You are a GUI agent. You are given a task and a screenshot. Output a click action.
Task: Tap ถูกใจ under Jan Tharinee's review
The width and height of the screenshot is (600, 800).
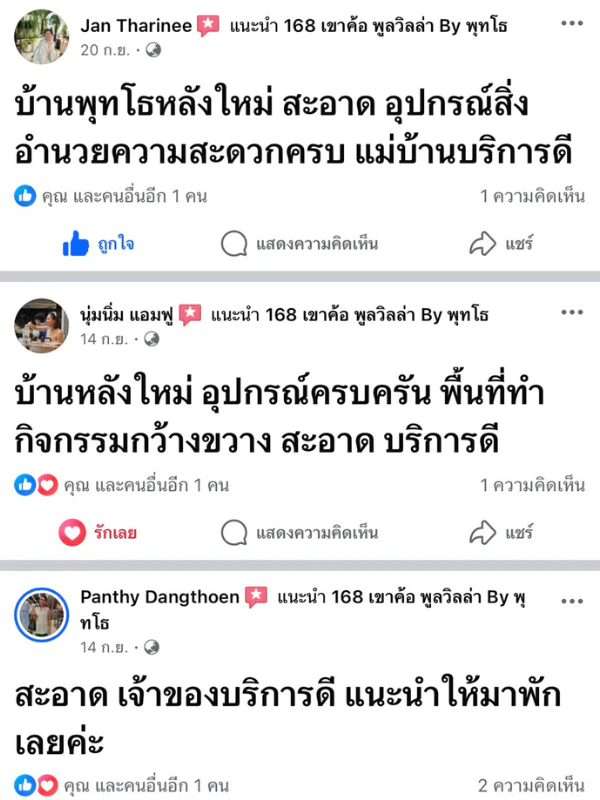tap(99, 243)
